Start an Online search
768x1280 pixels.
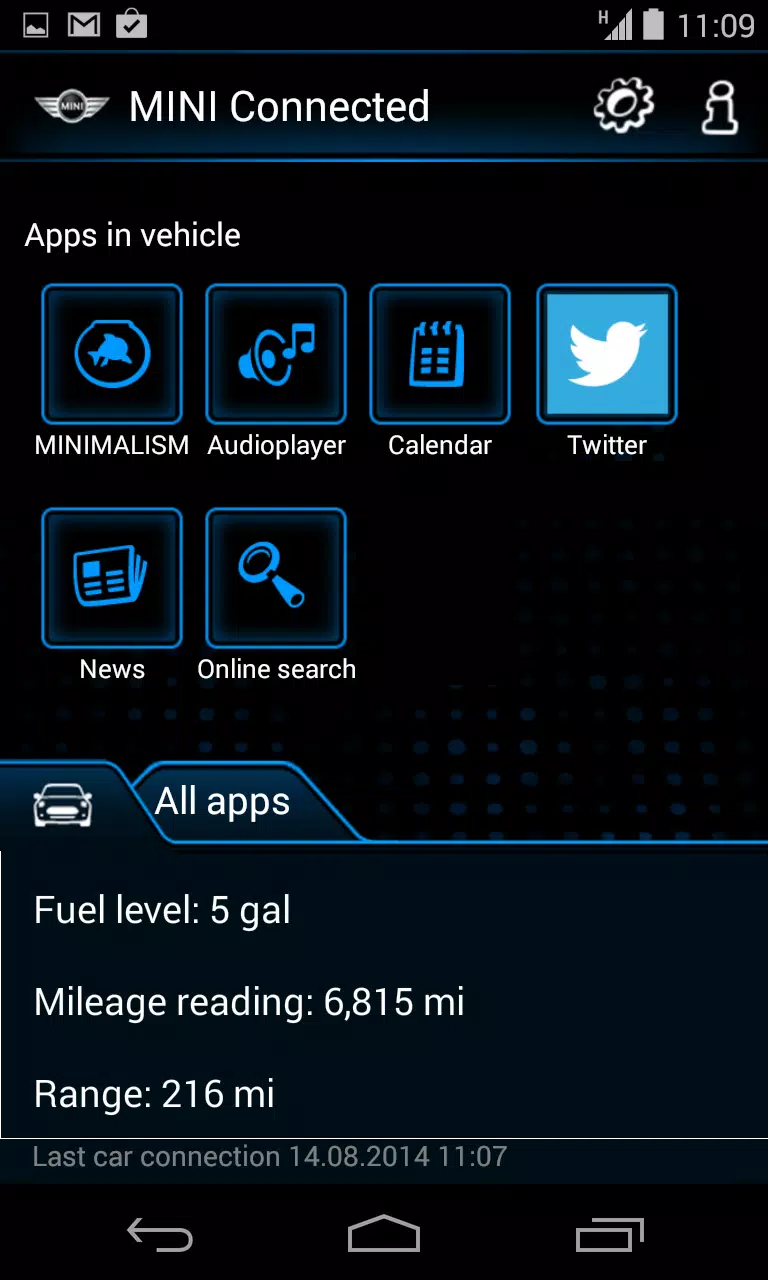(276, 578)
